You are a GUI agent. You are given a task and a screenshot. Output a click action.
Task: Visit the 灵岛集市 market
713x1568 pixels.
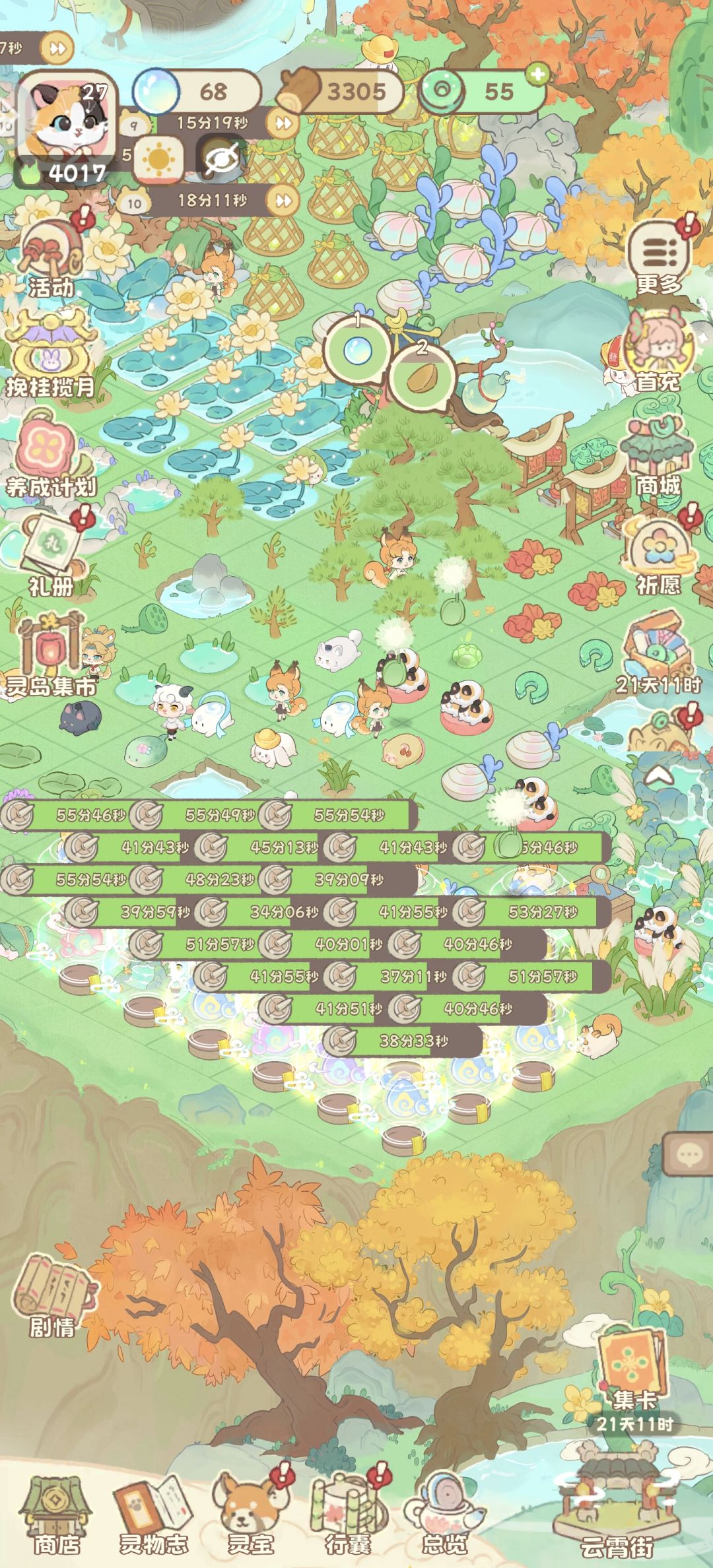(x=50, y=655)
